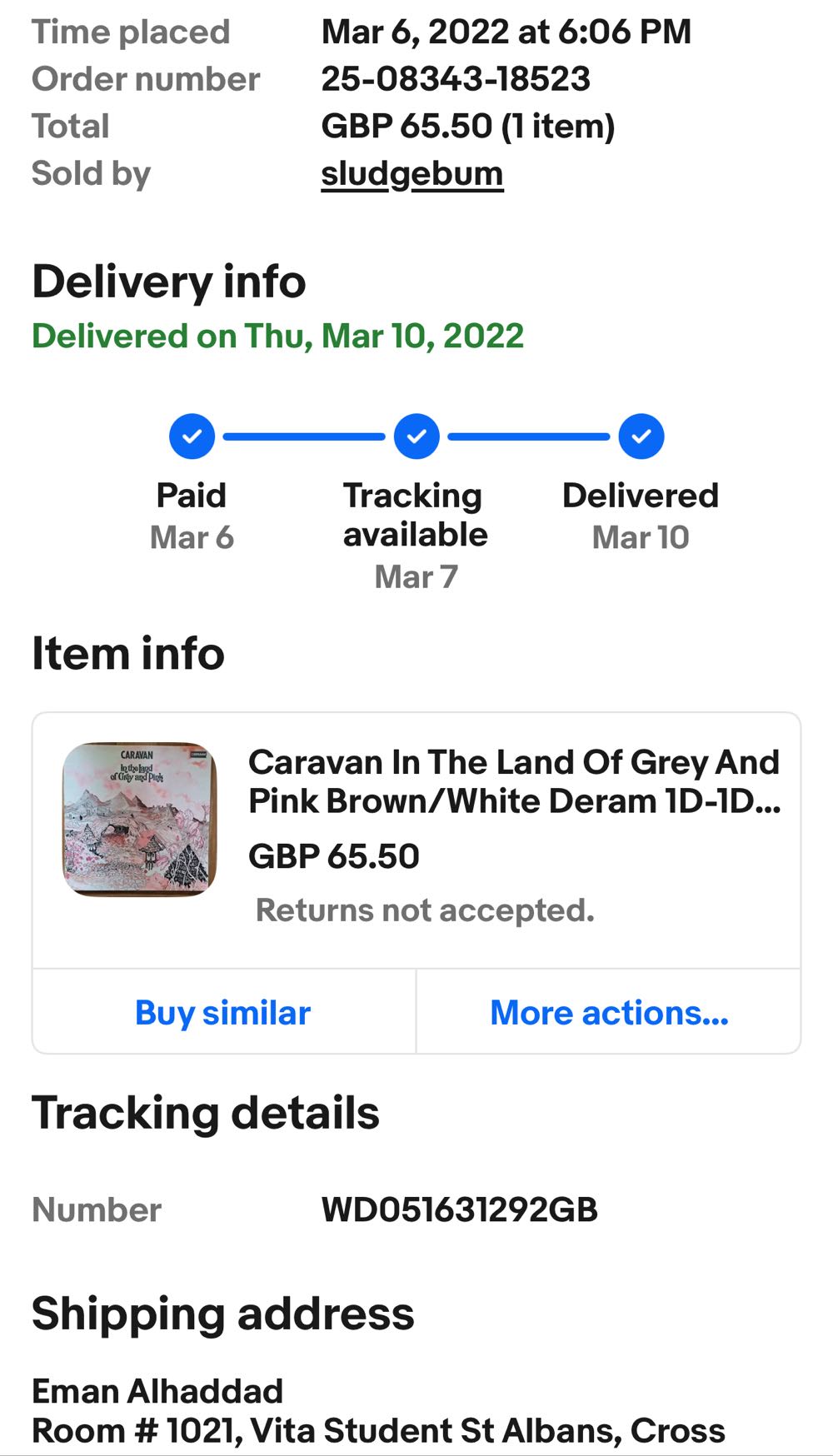Click the order number 25-08343-18523
The image size is (833, 1456).
tap(457, 79)
